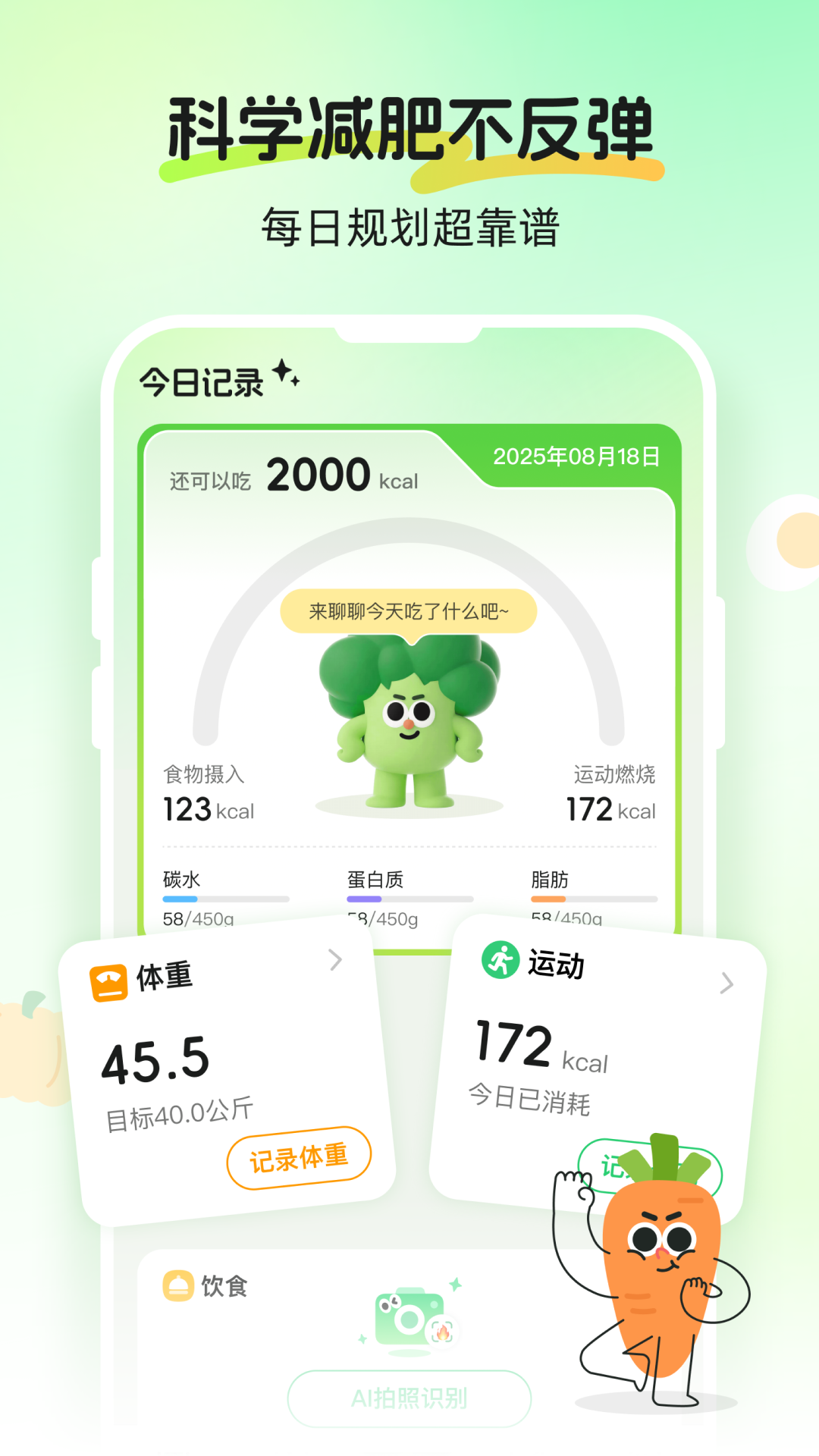The image size is (819, 1456).
Task: Expand the 体重 card via its chevron
Action: pos(337,960)
